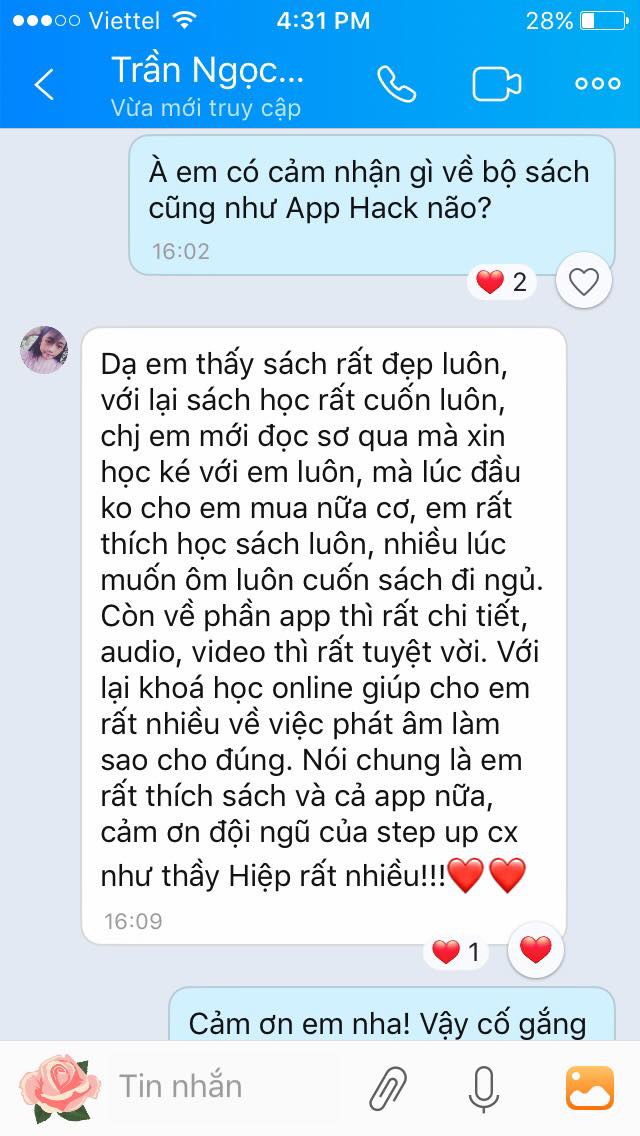View the 1 heart reaction count at 16:09
Image resolution: width=640 pixels, height=1136 pixels.
[x=458, y=951]
